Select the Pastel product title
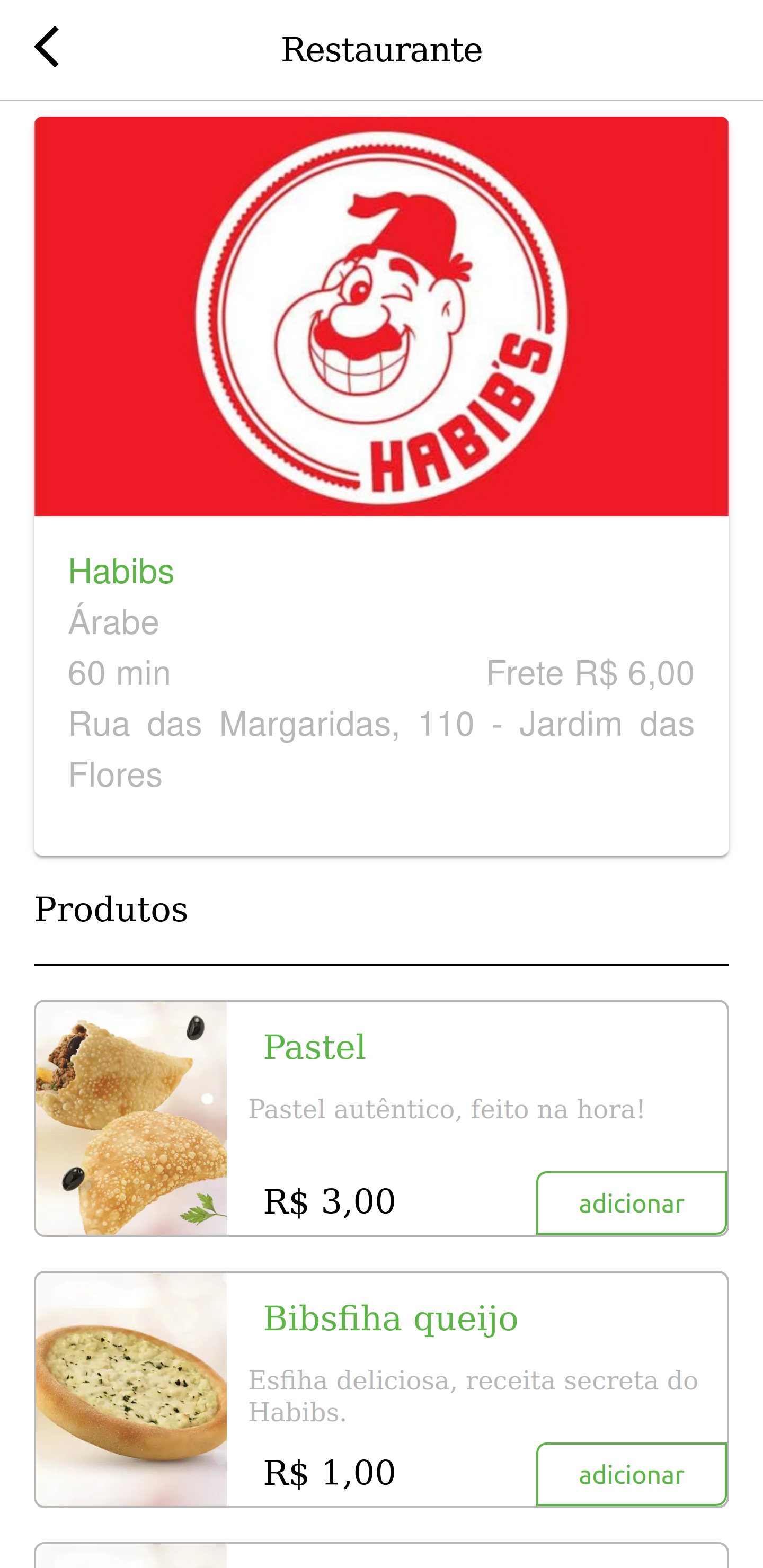Image resolution: width=763 pixels, height=1568 pixels. click(x=314, y=1046)
